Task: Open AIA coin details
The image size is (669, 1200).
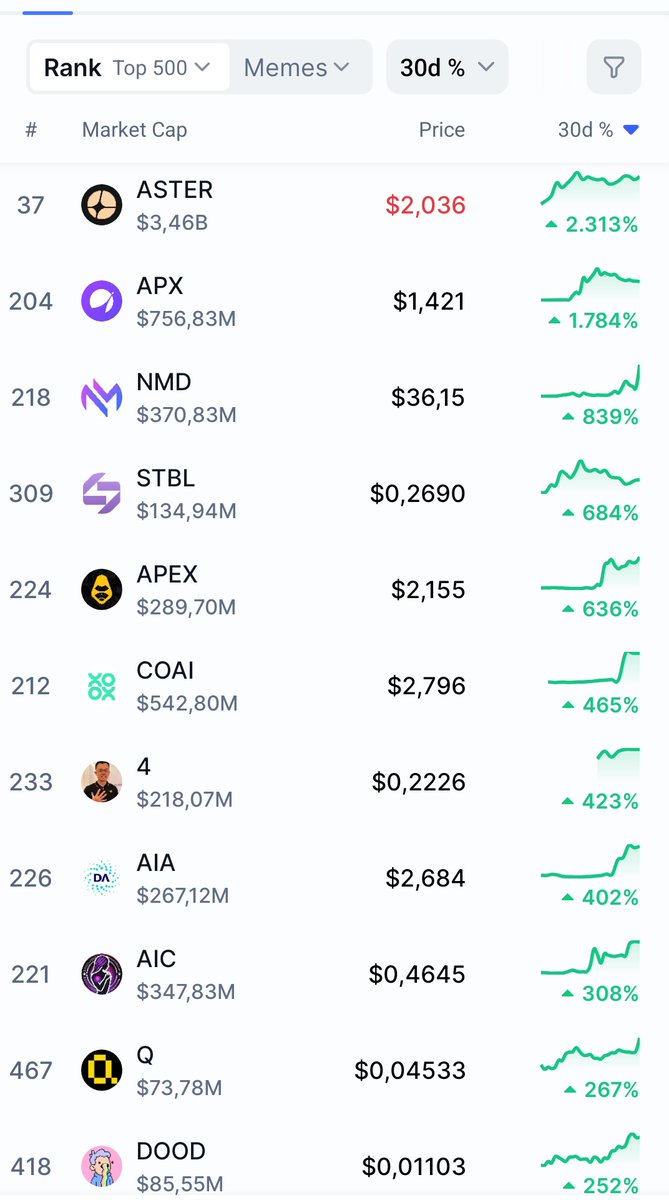Action: (156, 877)
